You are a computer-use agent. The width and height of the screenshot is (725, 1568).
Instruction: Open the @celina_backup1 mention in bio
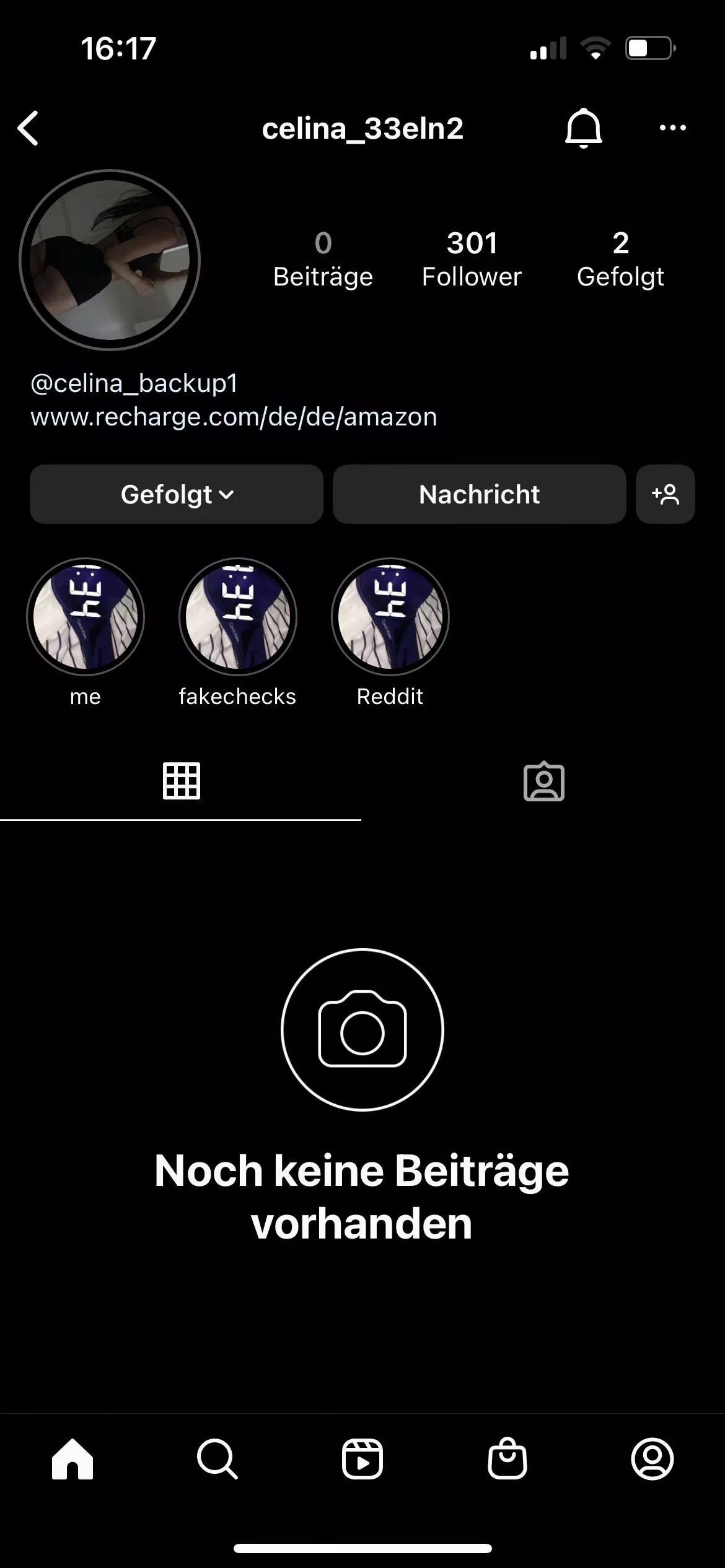[x=134, y=383]
